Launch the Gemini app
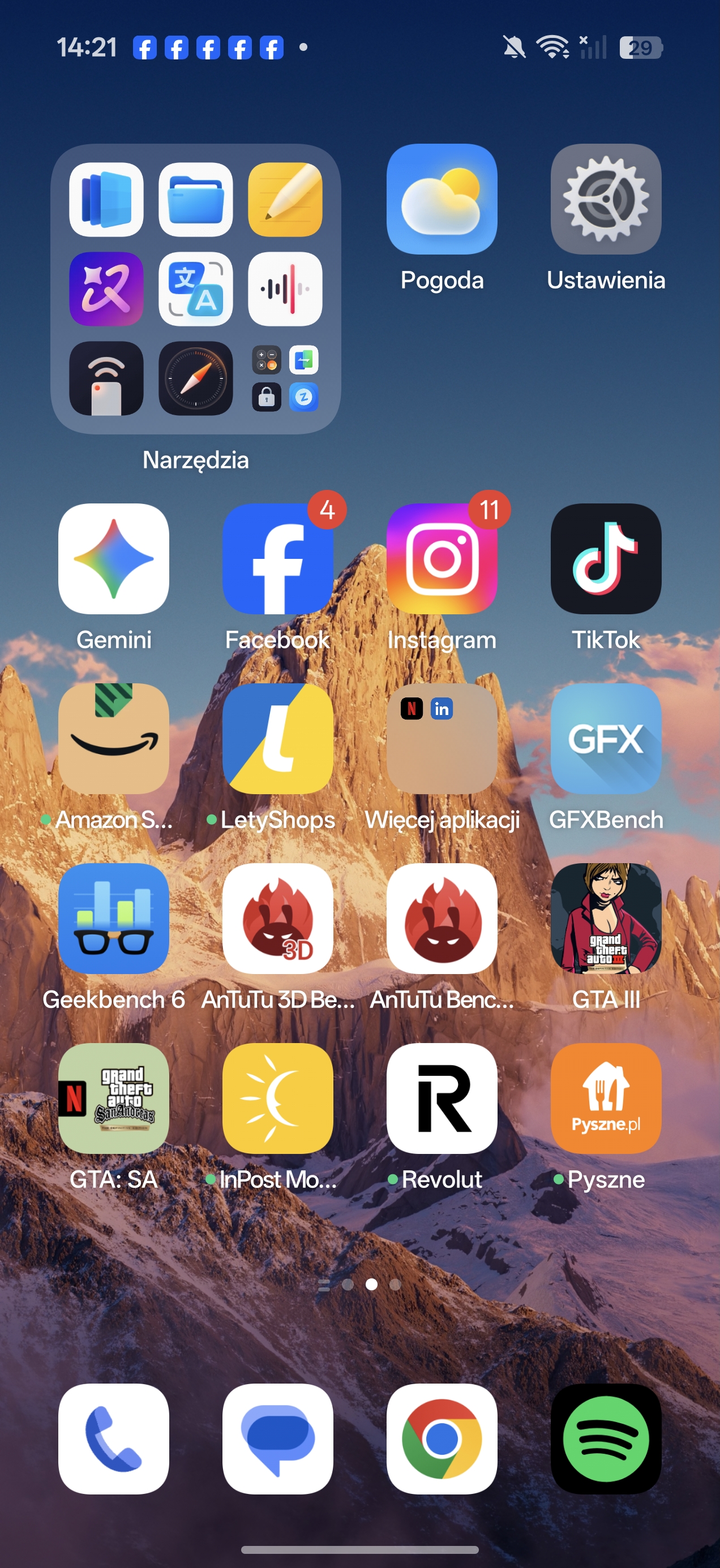This screenshot has height=1568, width=720. point(114,558)
